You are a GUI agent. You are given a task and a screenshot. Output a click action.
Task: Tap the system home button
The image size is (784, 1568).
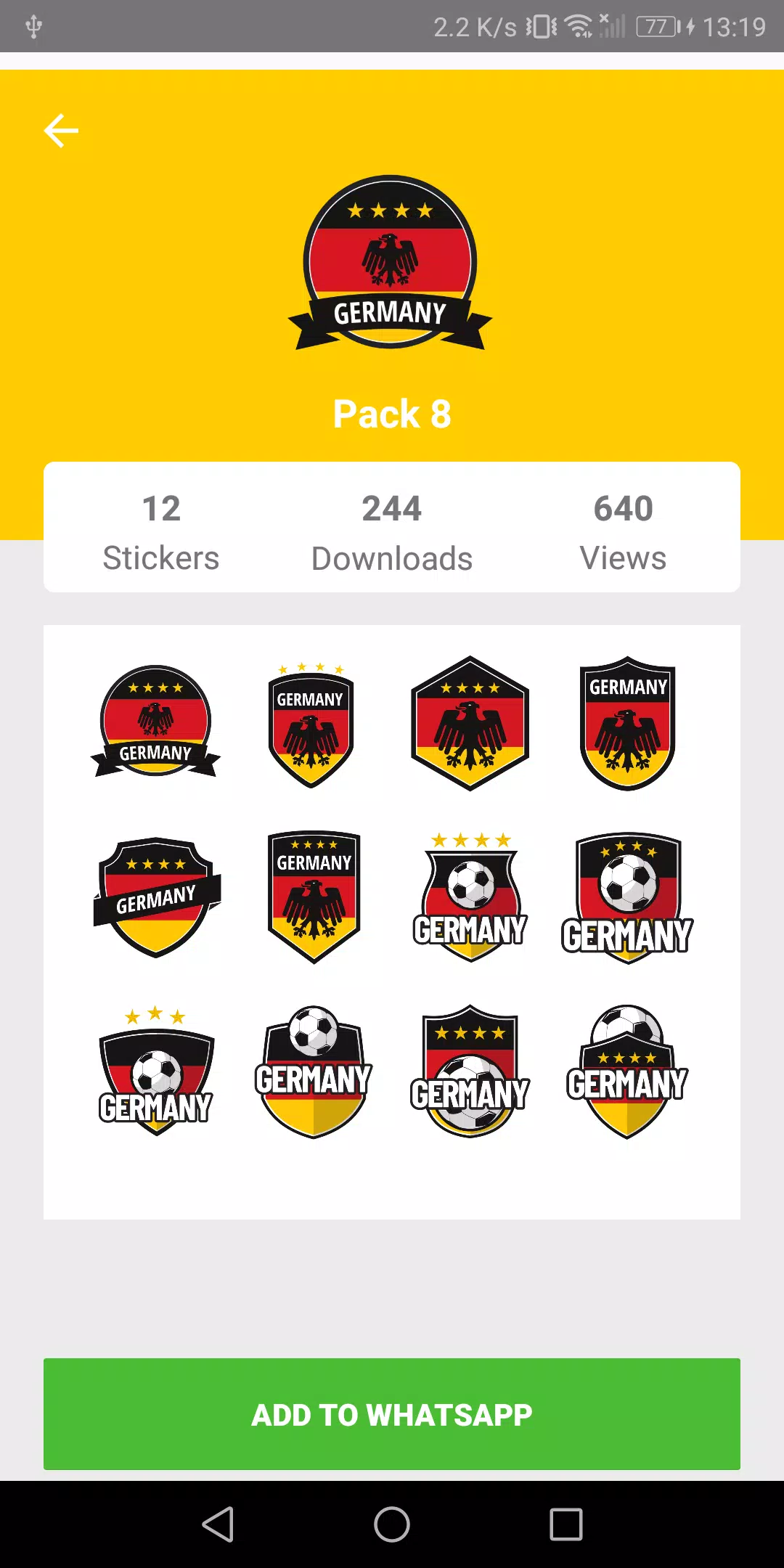click(x=392, y=1524)
